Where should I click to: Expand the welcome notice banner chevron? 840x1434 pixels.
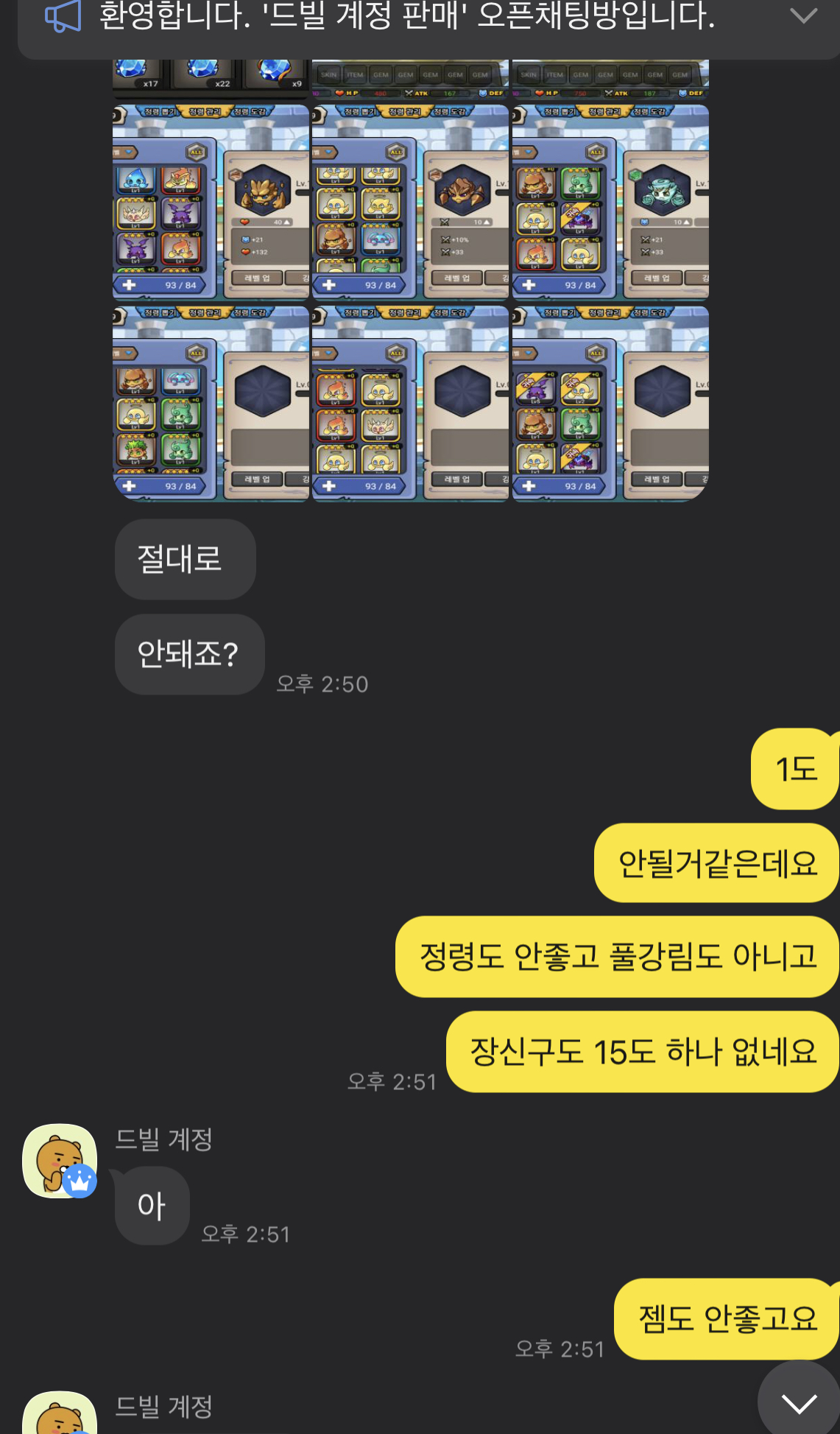coord(802,16)
